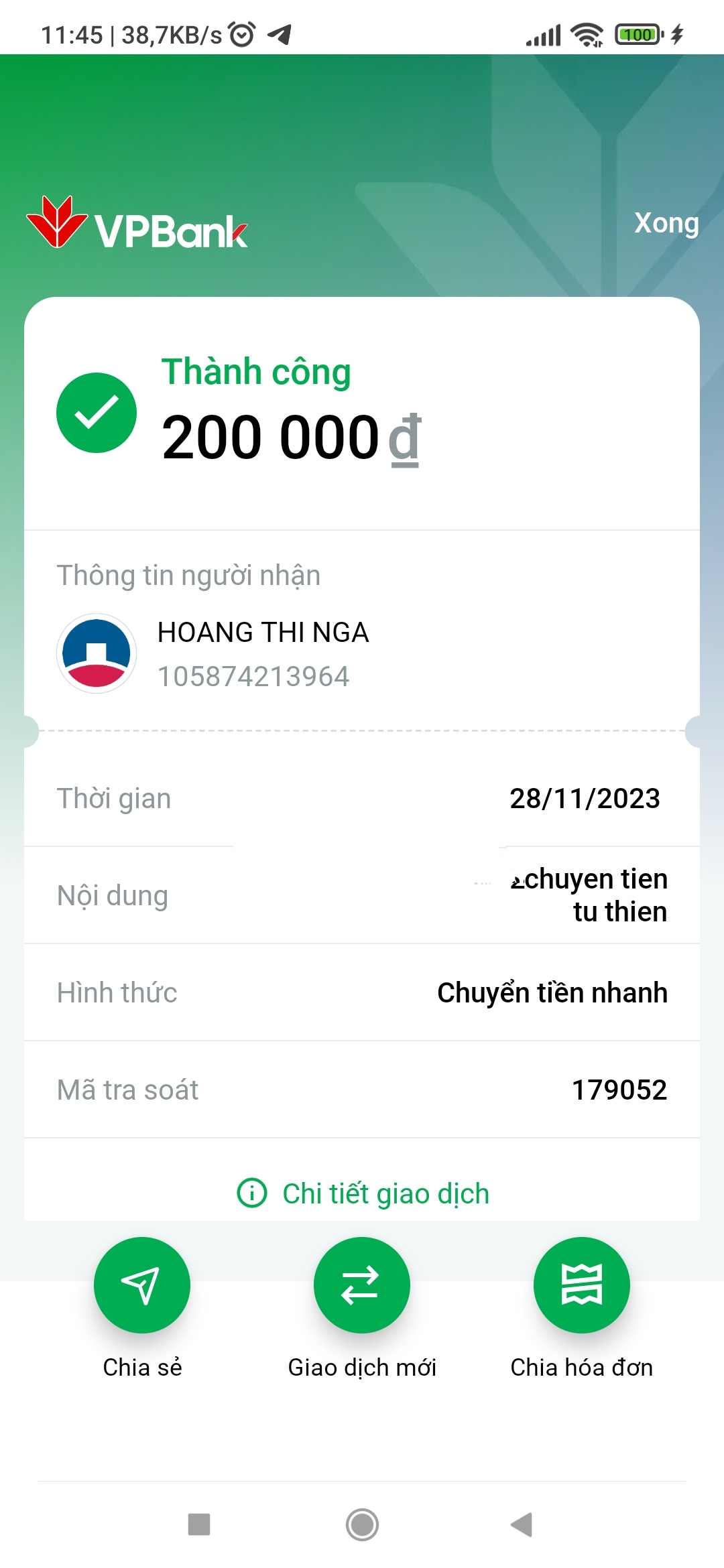The width and height of the screenshot is (724, 1568).
Task: Return to the phone's home screen
Action: pyautogui.click(x=362, y=1524)
